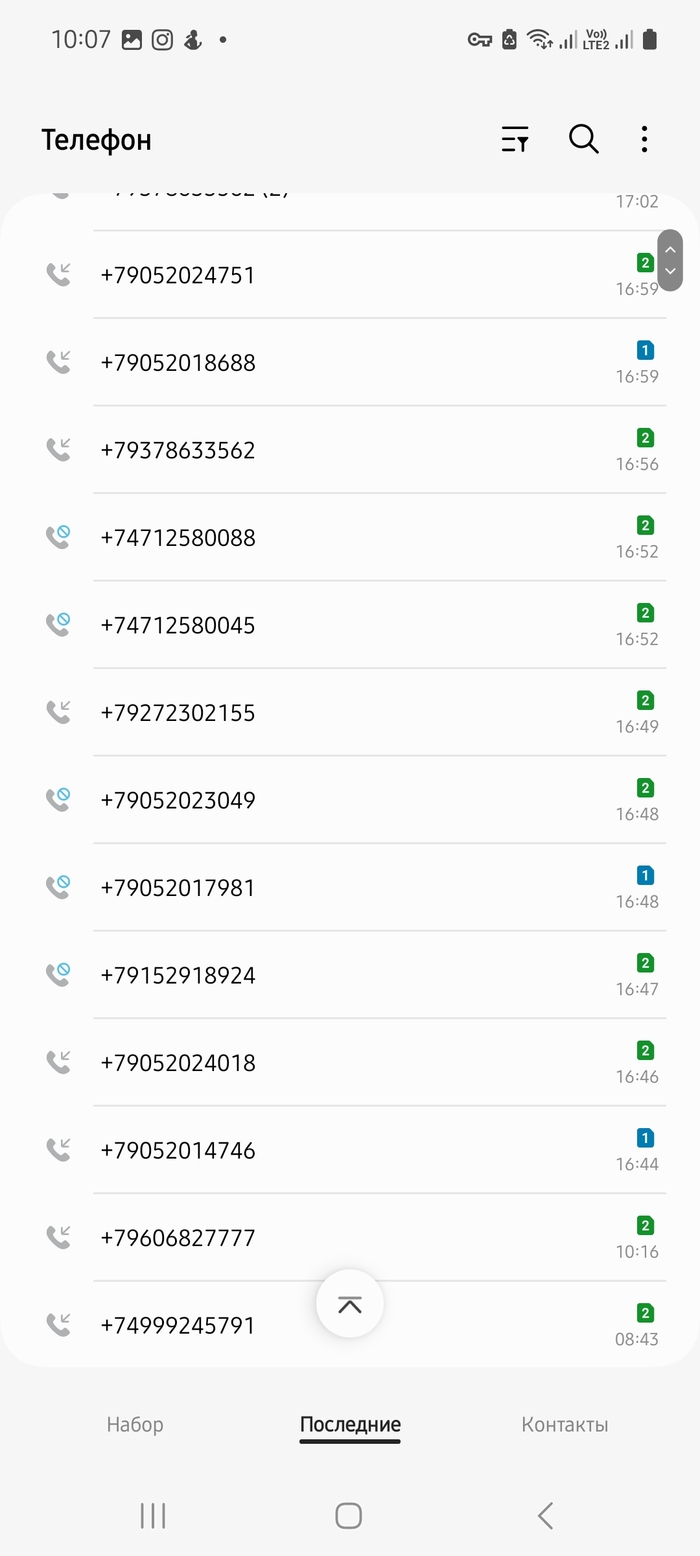700x1556 pixels.
Task: Go back with system back button
Action: point(545,1516)
